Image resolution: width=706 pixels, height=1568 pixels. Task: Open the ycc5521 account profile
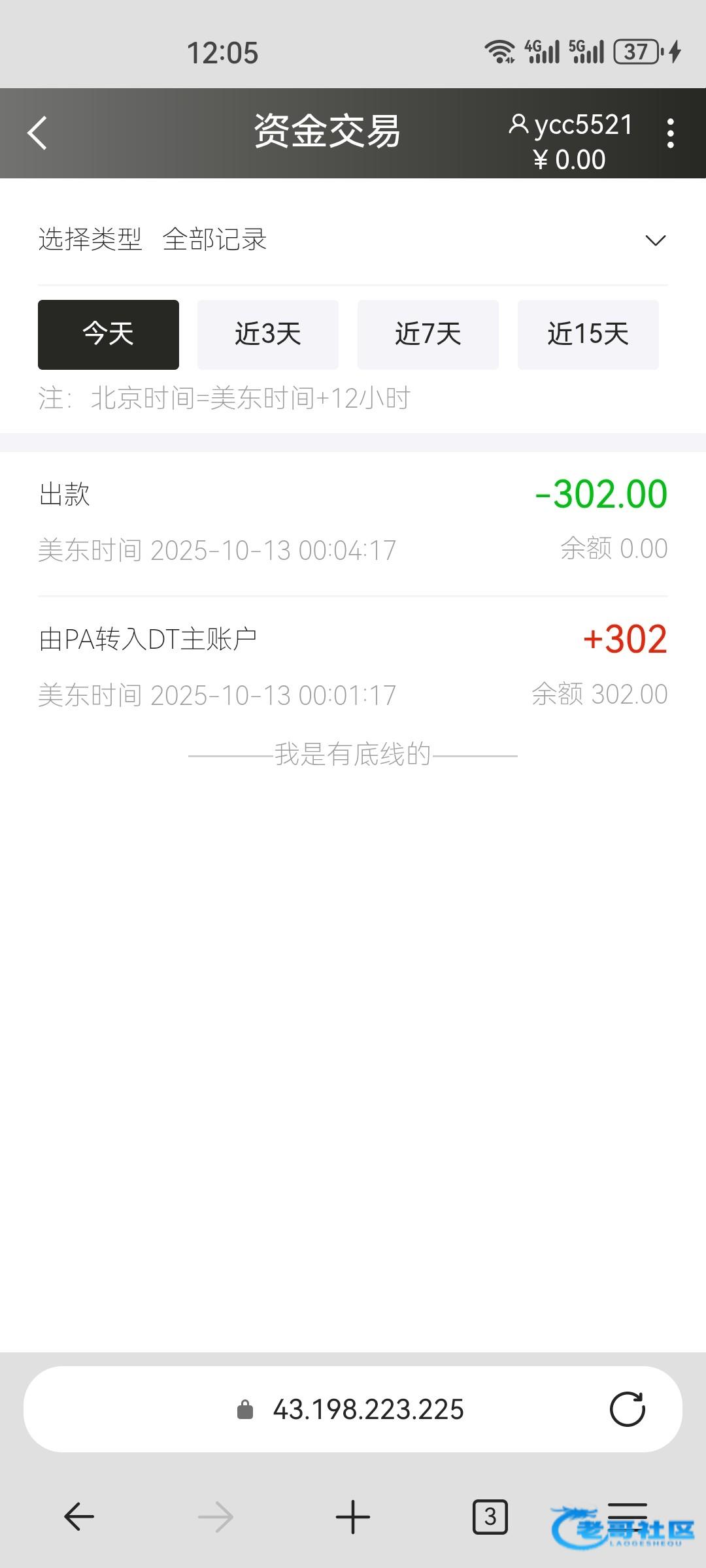(x=571, y=125)
